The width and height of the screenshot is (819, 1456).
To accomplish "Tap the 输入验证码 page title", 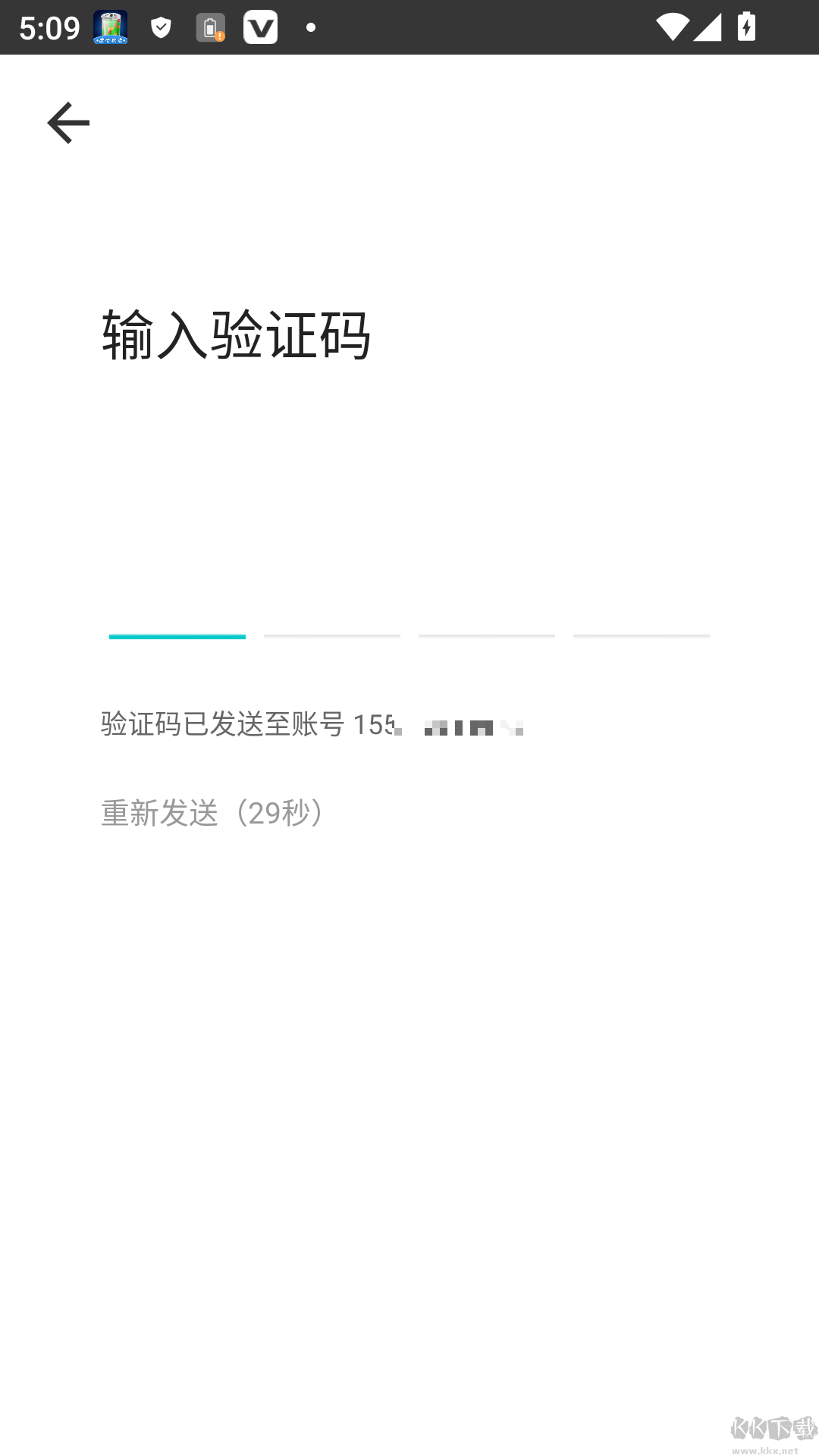I will coord(235,334).
